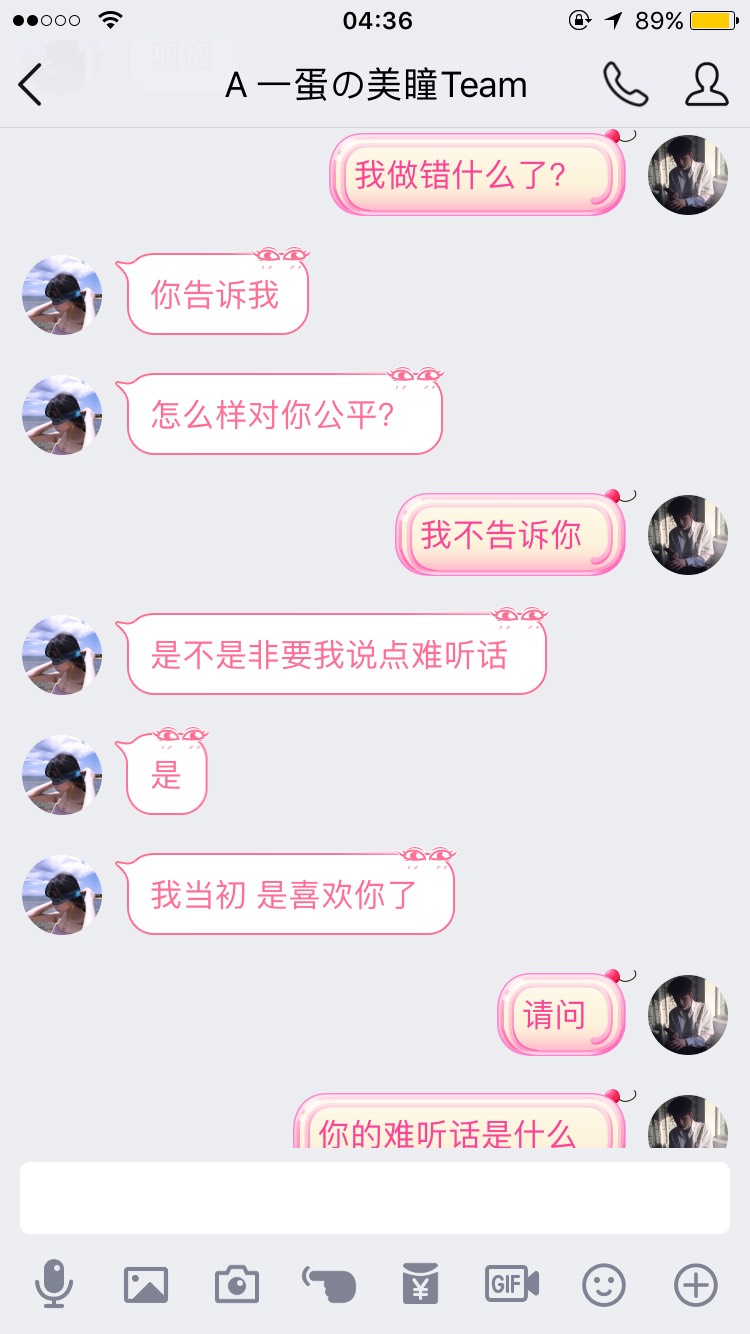The width and height of the screenshot is (750, 1334).
Task: Open the contact profile icon
Action: point(706,85)
